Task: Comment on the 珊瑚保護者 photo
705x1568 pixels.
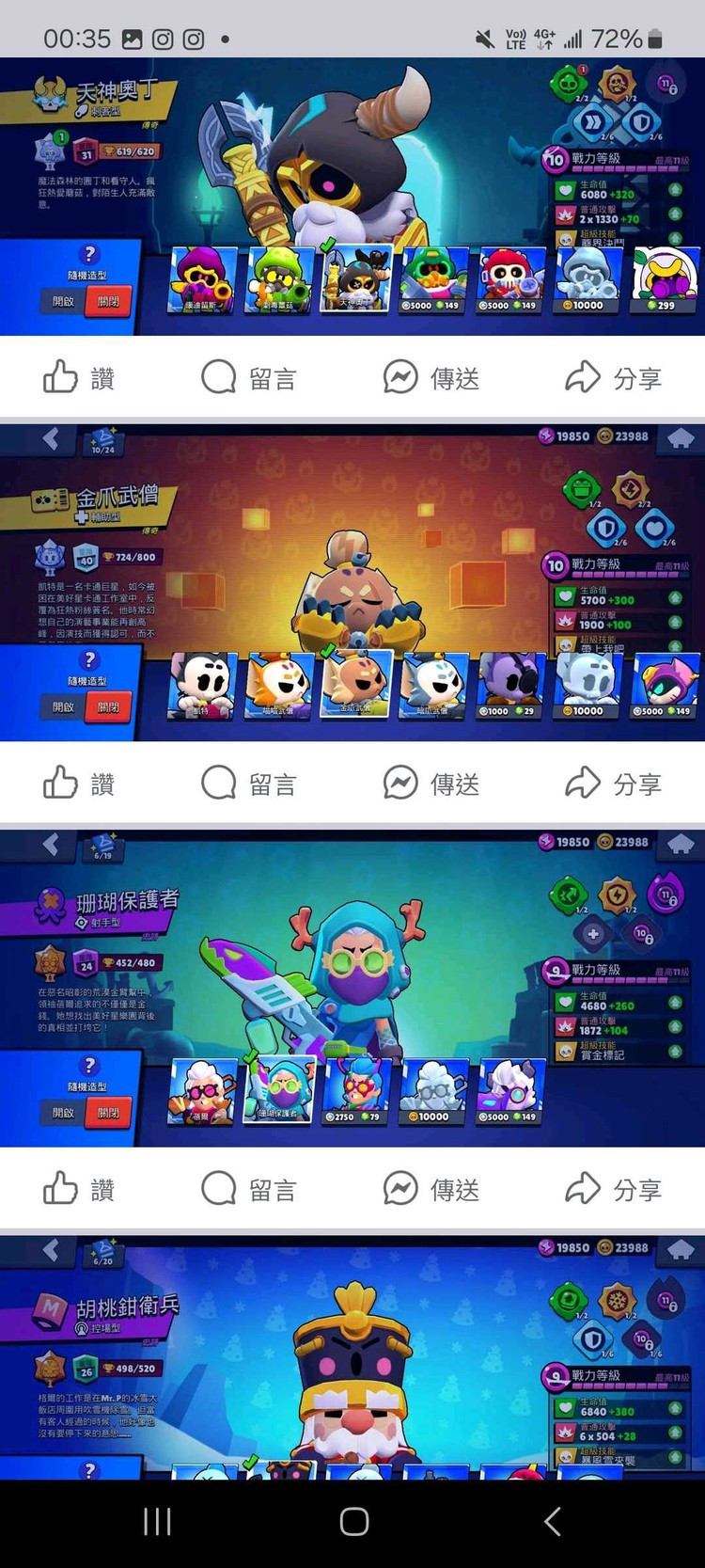Action: point(249,1189)
